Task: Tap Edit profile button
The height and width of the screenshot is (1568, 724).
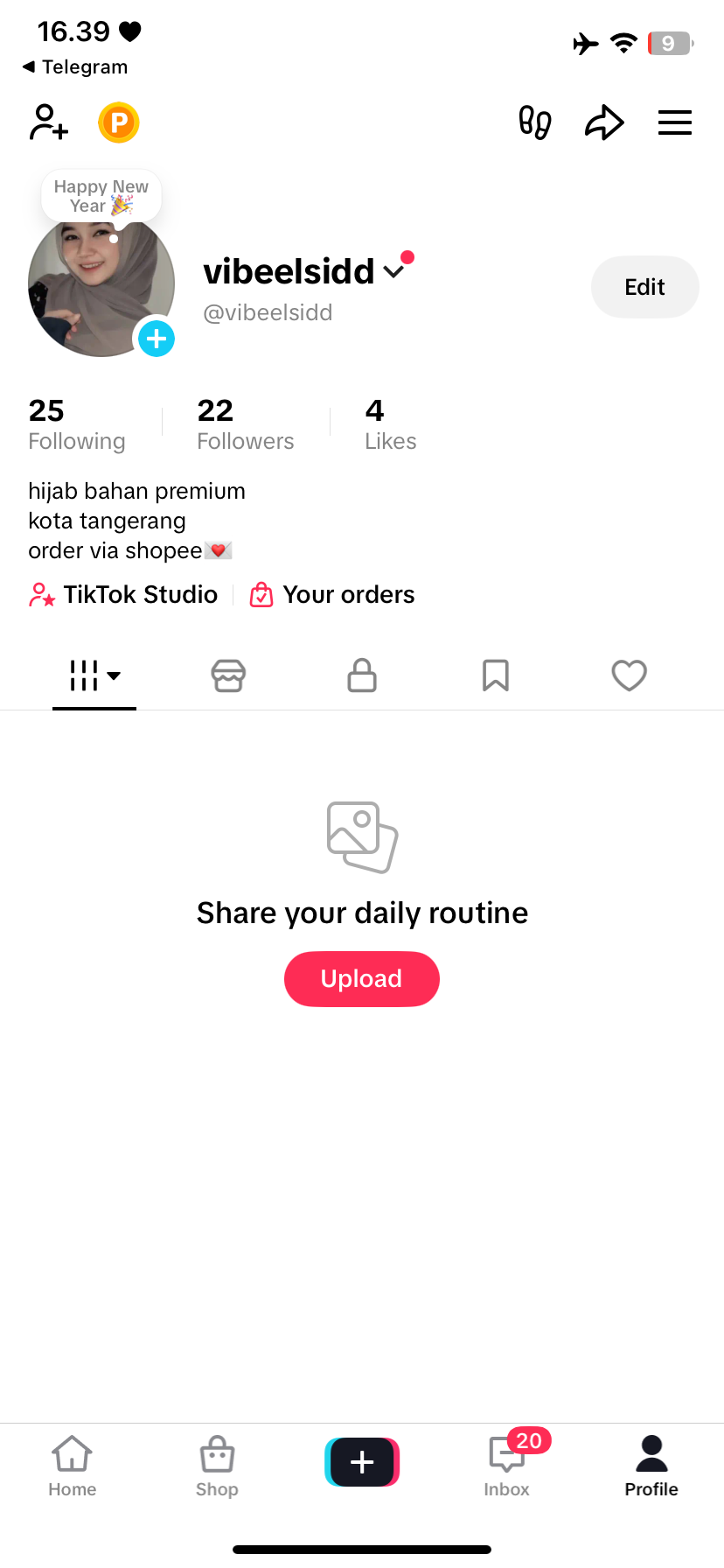Action: pyautogui.click(x=644, y=287)
